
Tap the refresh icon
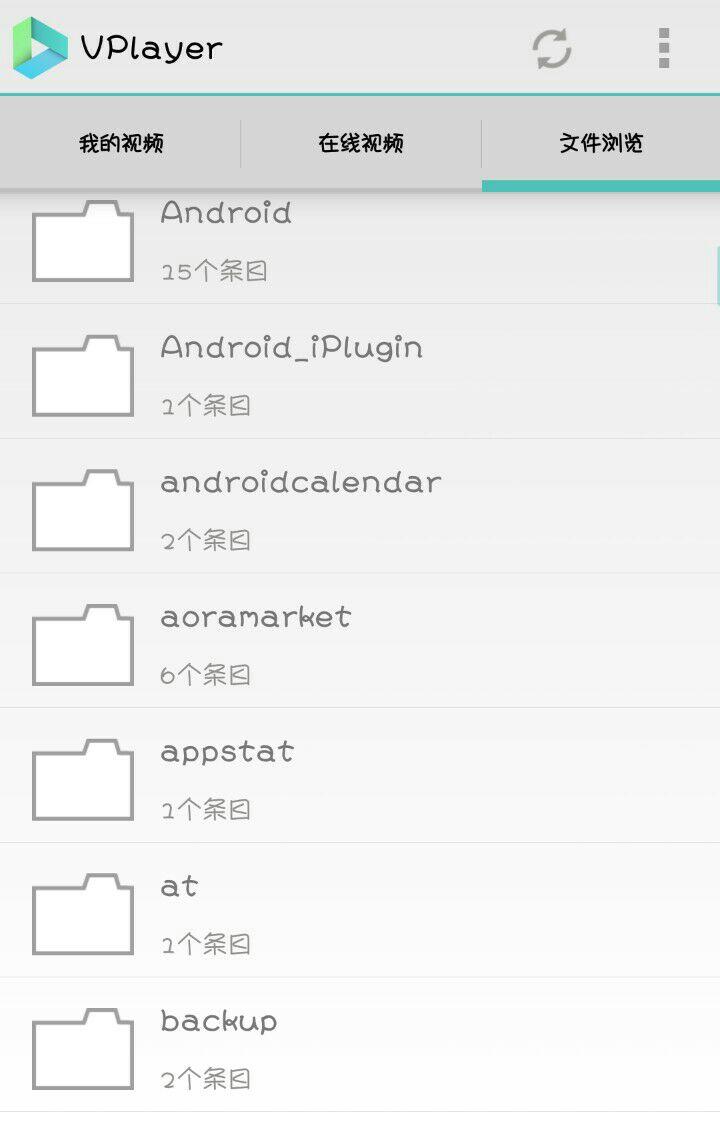551,48
